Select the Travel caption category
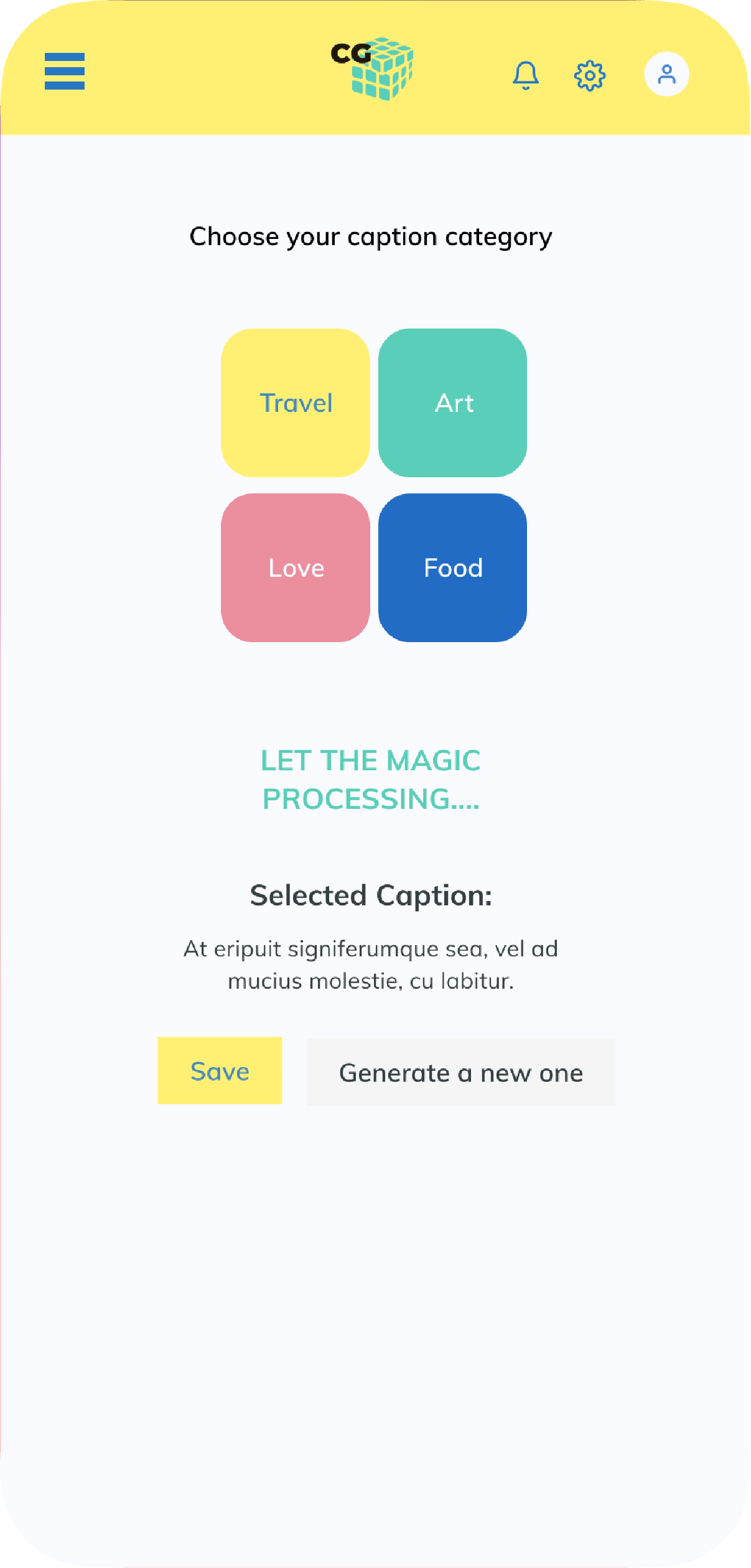Viewport: 751px width, 1568px height. coord(296,403)
